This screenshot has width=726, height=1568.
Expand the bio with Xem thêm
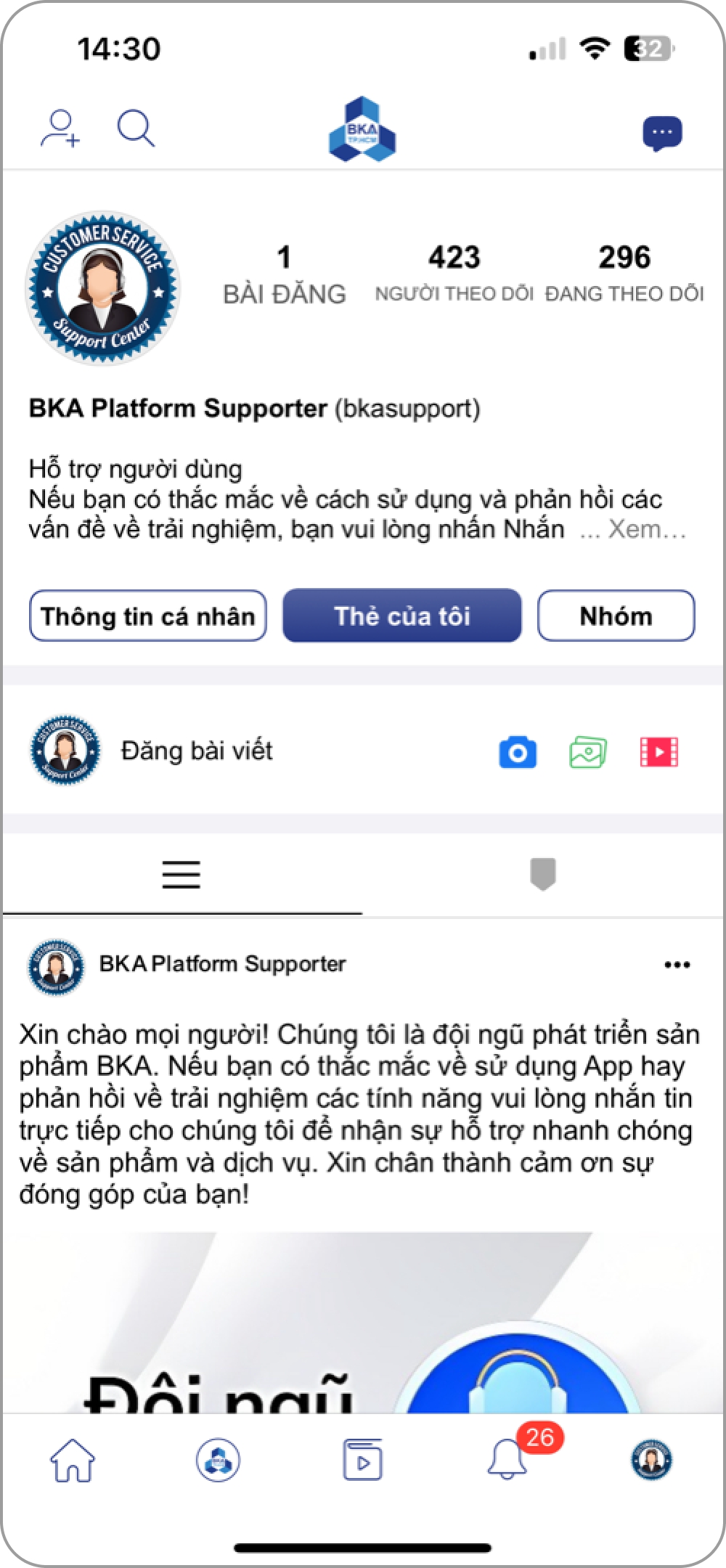coord(645,529)
